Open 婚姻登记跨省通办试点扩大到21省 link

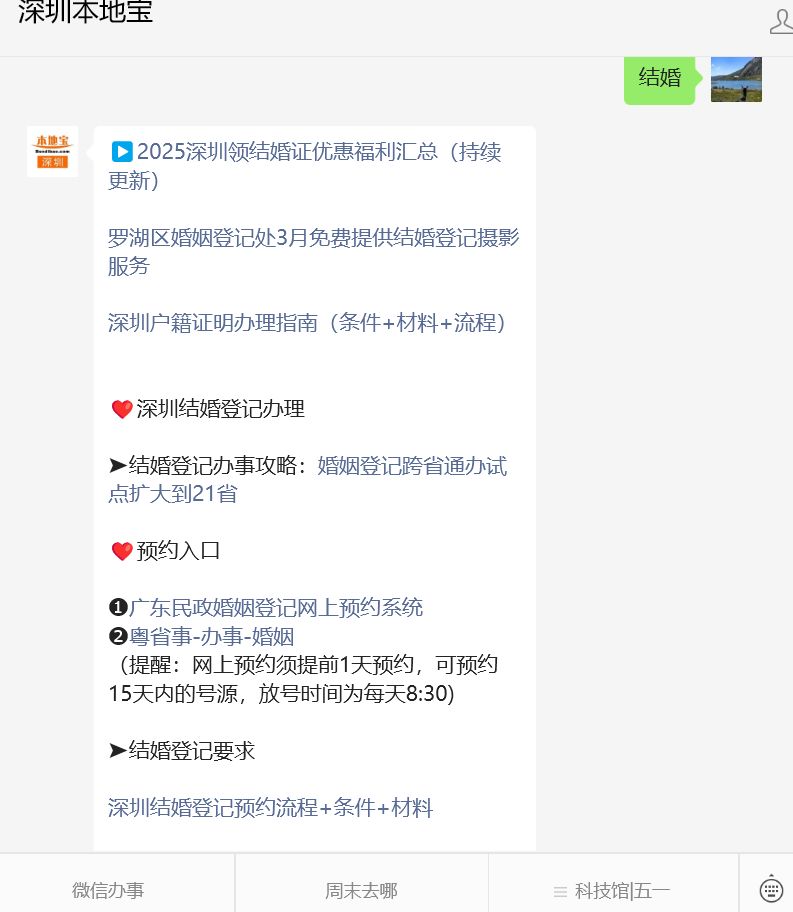(x=411, y=466)
